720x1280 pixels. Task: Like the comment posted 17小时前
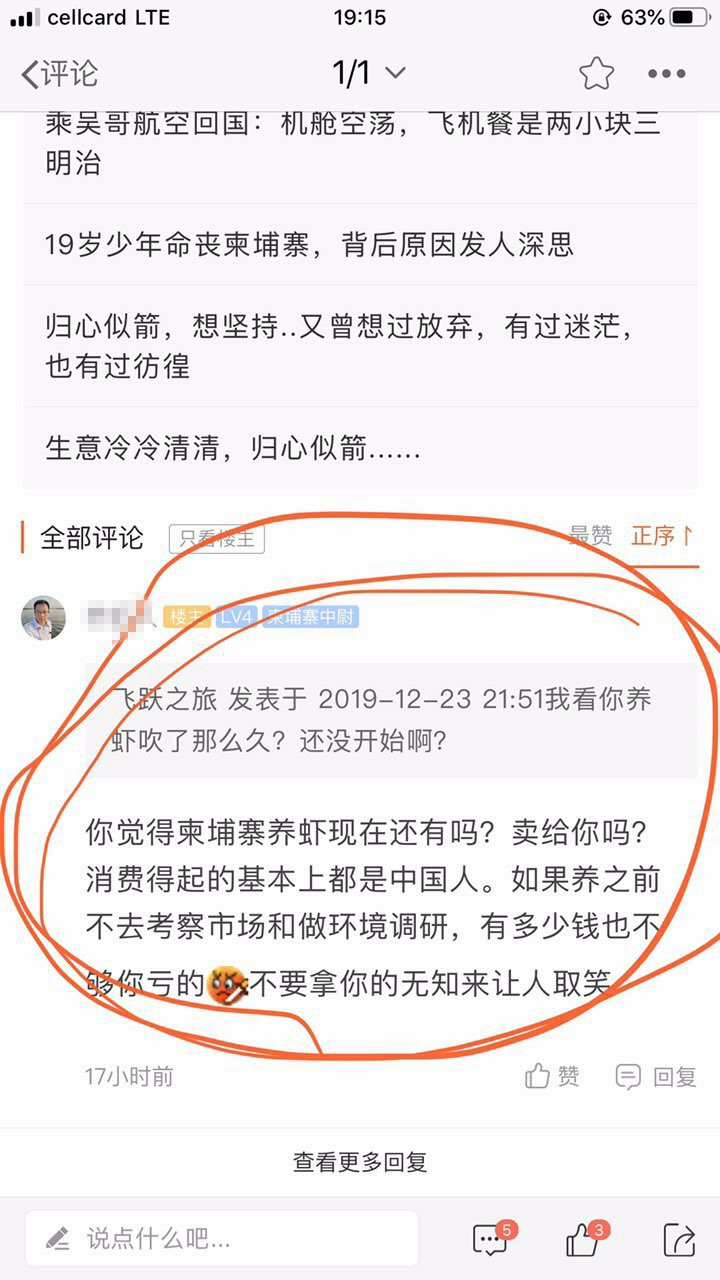tap(552, 1076)
